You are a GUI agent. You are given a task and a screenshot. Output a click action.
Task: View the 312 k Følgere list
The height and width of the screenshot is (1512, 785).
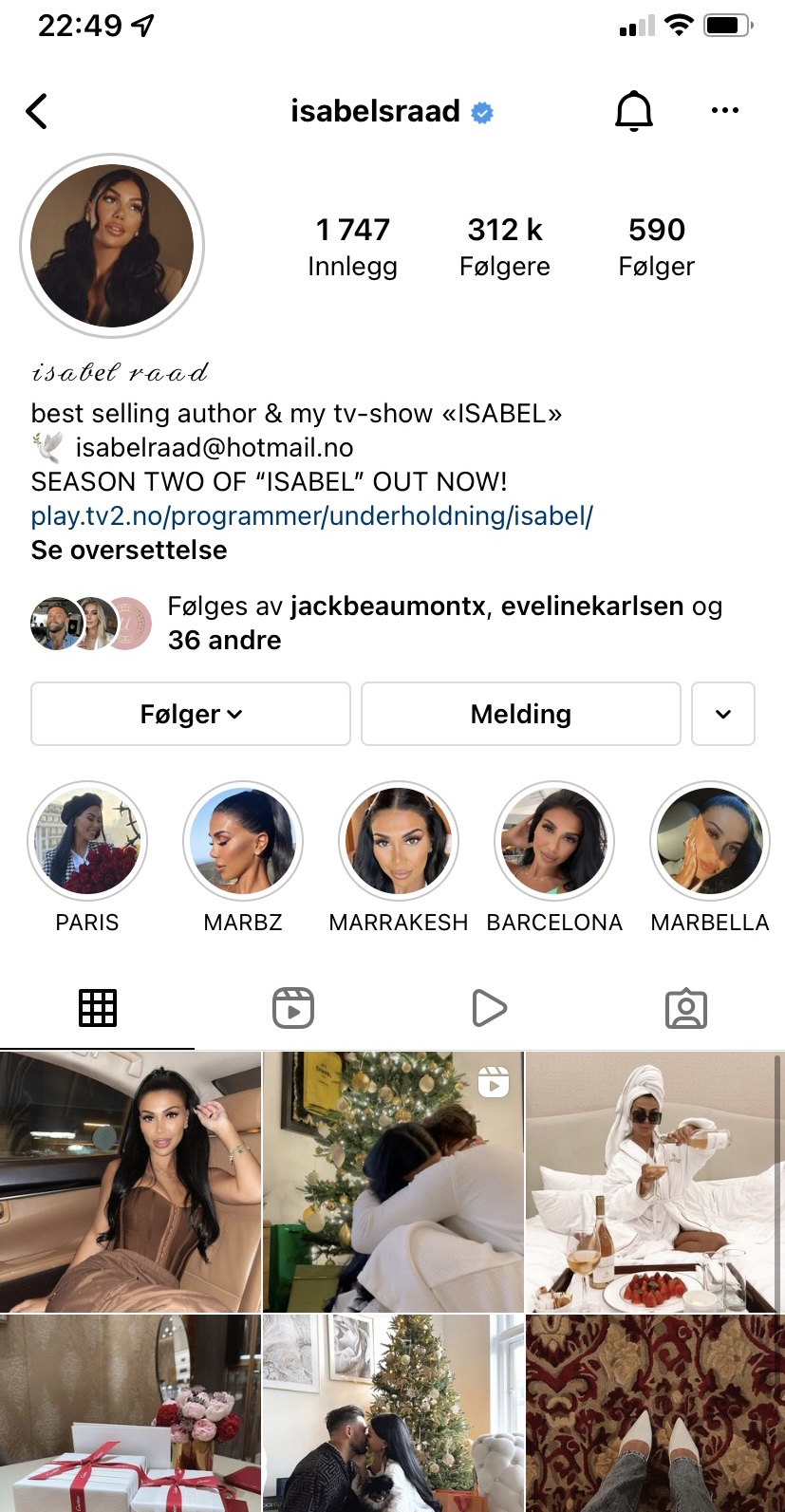point(505,247)
